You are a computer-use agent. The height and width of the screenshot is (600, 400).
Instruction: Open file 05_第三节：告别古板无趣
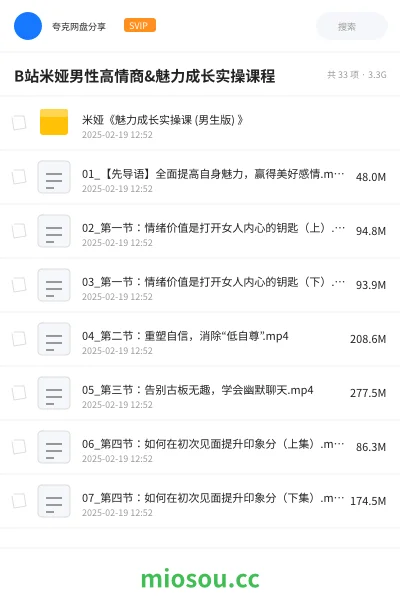[200, 393]
